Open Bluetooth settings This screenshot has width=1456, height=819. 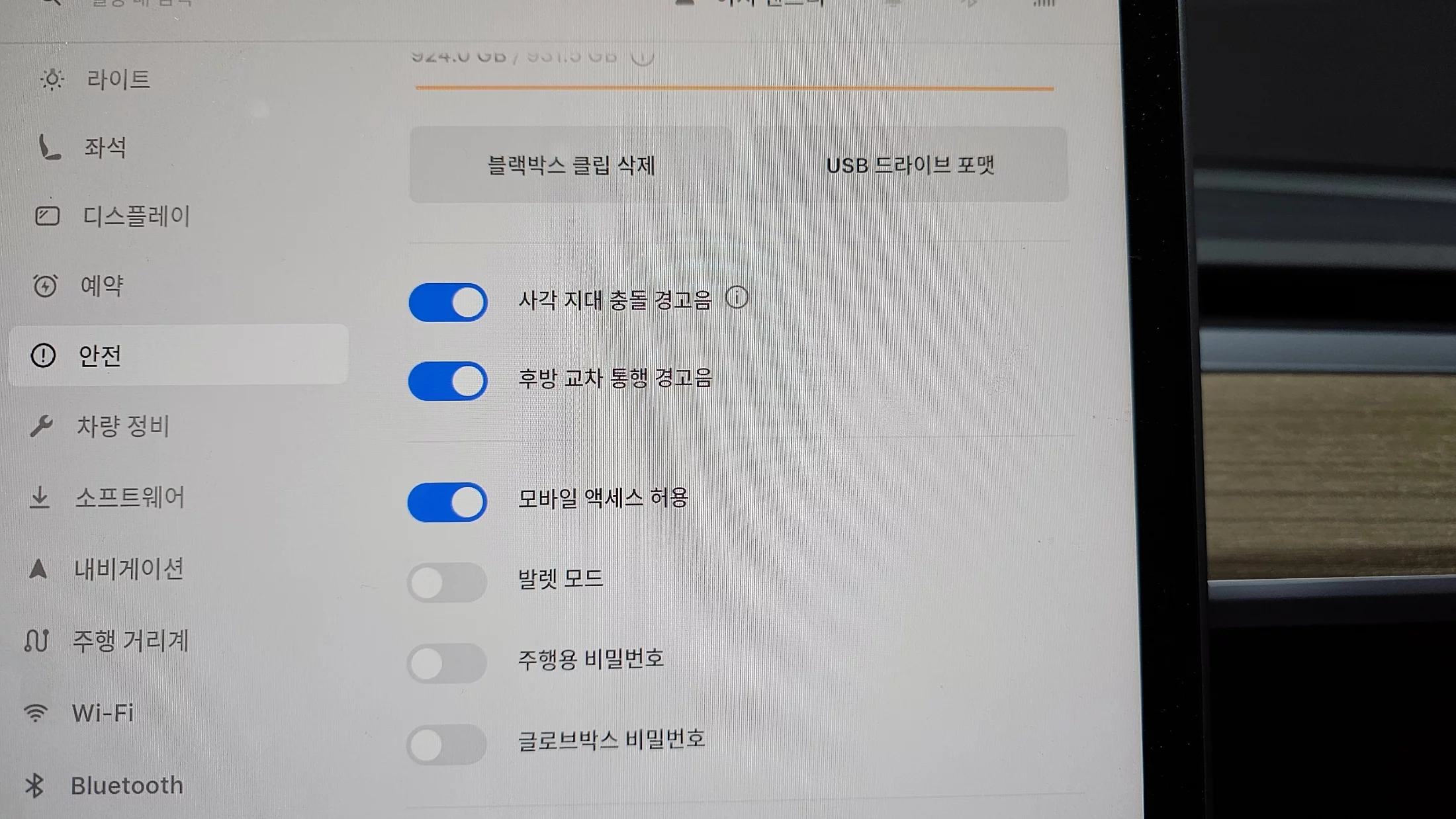pyautogui.click(x=126, y=786)
